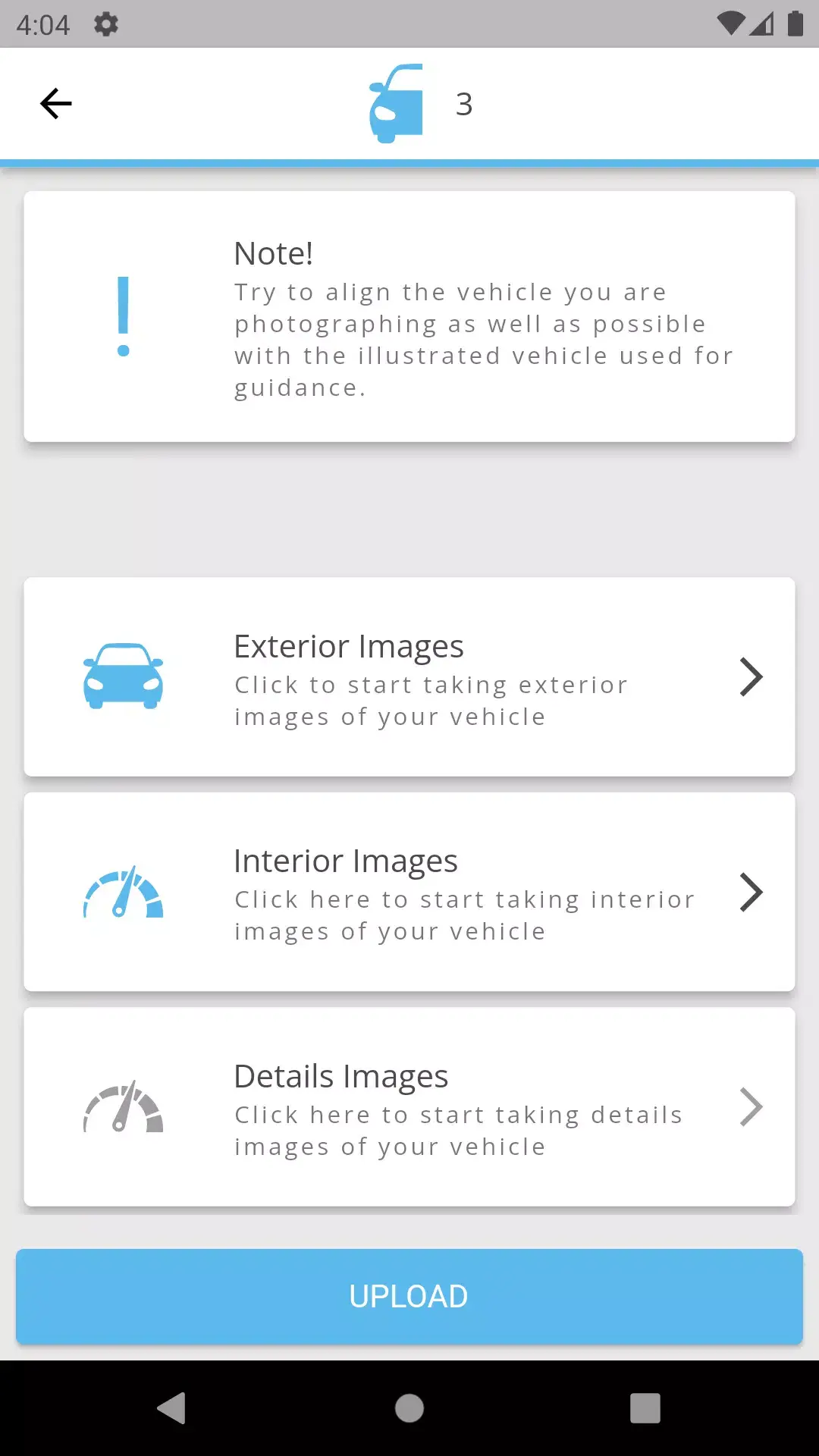The width and height of the screenshot is (819, 1456).
Task: Expand the Exterior Images chevron
Action: click(751, 677)
